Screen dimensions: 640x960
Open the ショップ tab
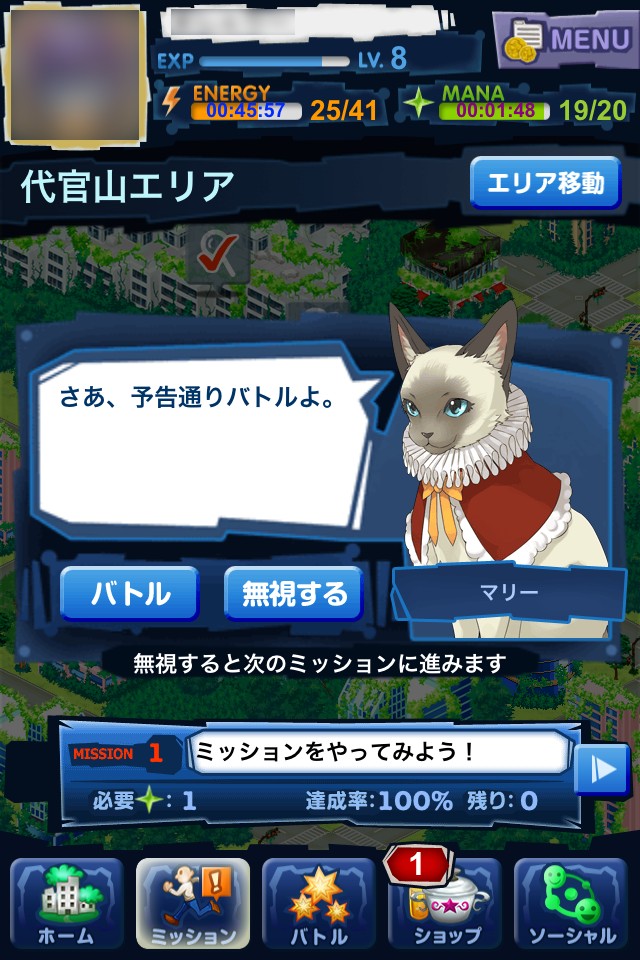(445, 904)
